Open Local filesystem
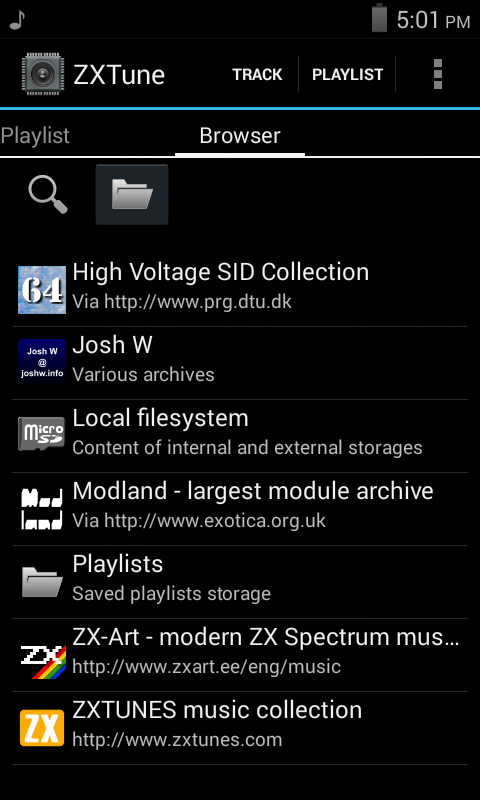This screenshot has width=480, height=800. [240, 436]
